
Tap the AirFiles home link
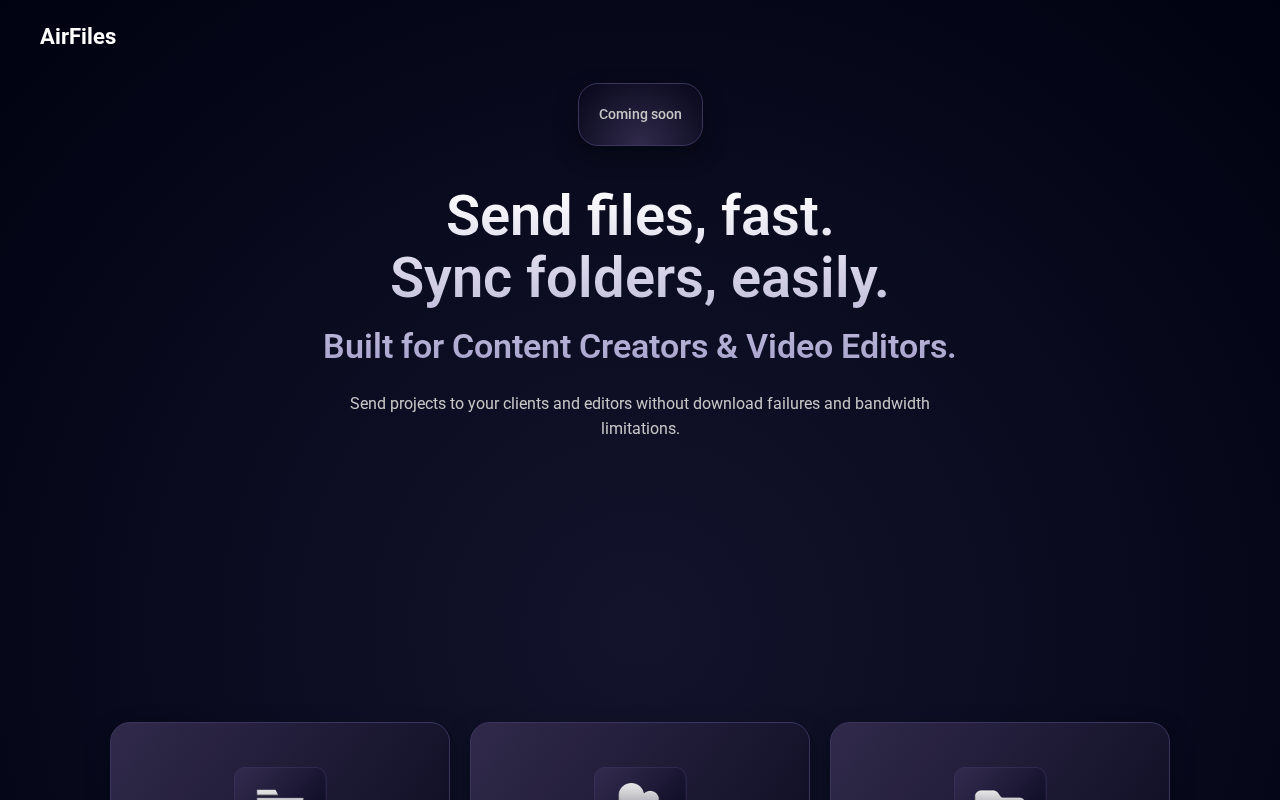pyautogui.click(x=78, y=37)
